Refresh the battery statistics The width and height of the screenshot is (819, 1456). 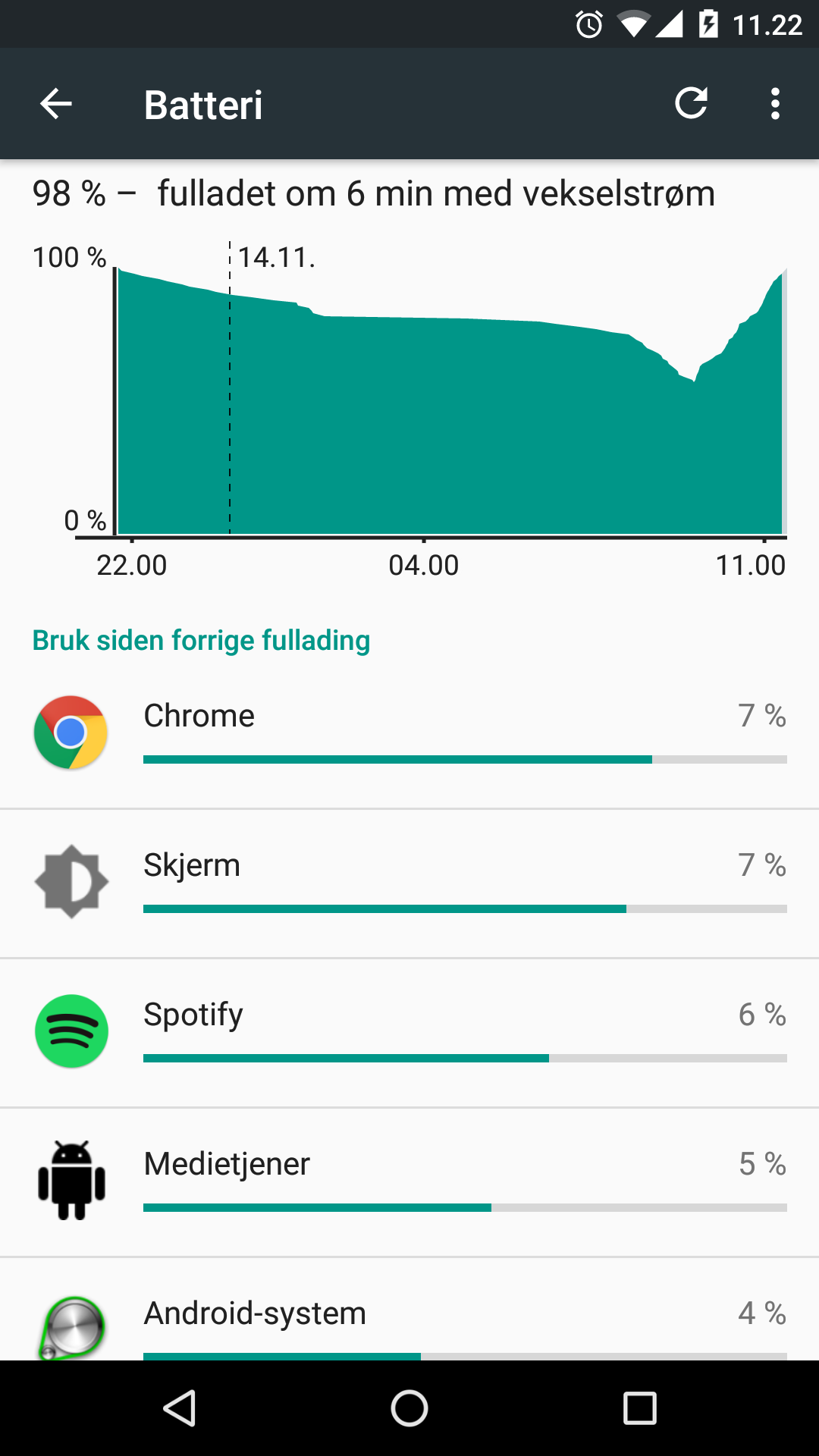point(691,104)
